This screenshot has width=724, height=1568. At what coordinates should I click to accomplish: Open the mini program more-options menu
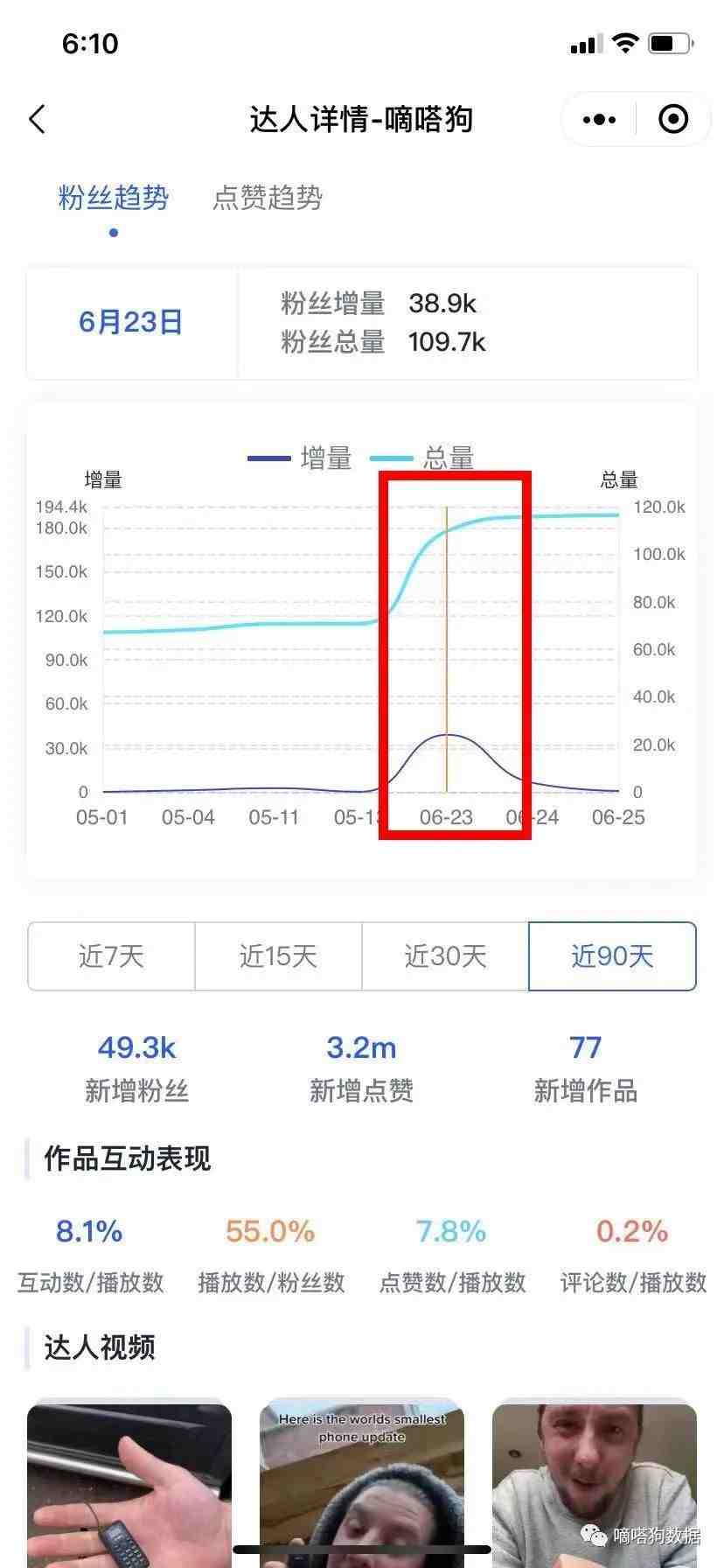[x=599, y=120]
